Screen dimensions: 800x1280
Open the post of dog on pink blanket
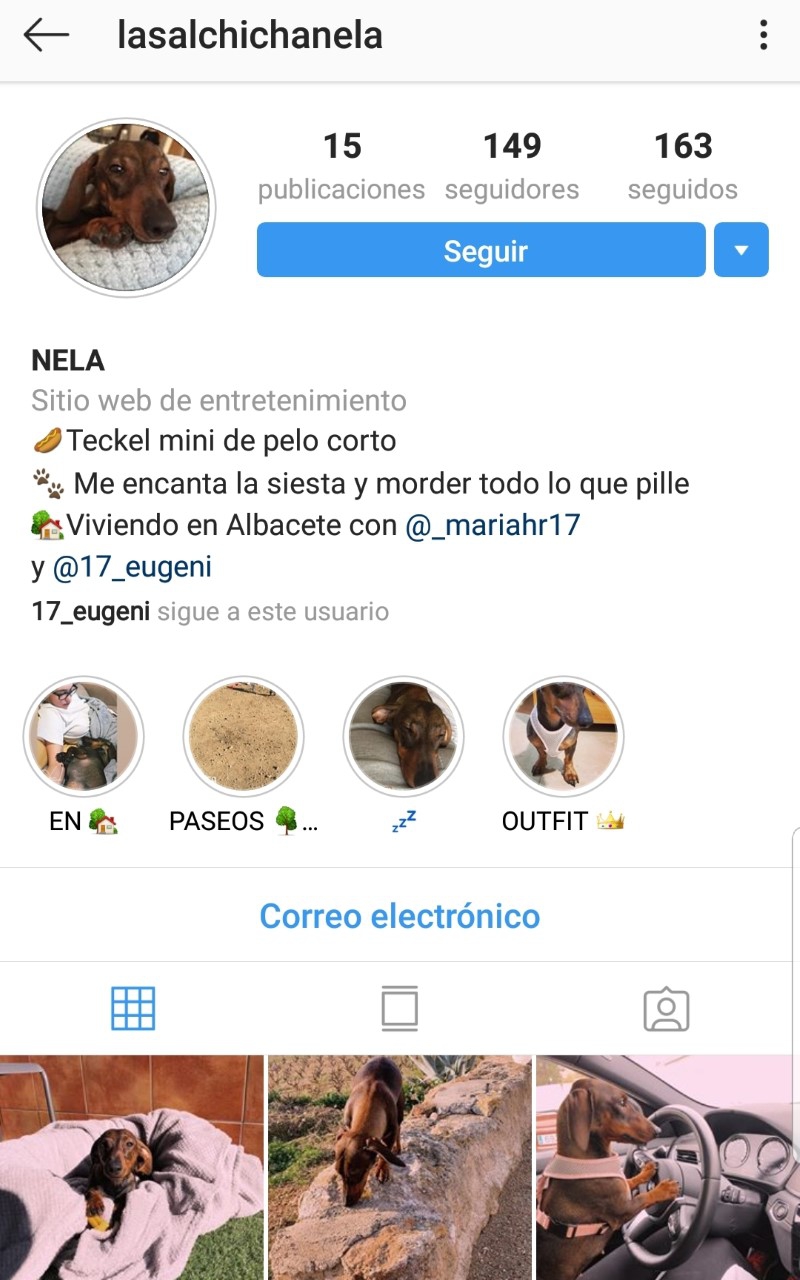point(132,1168)
